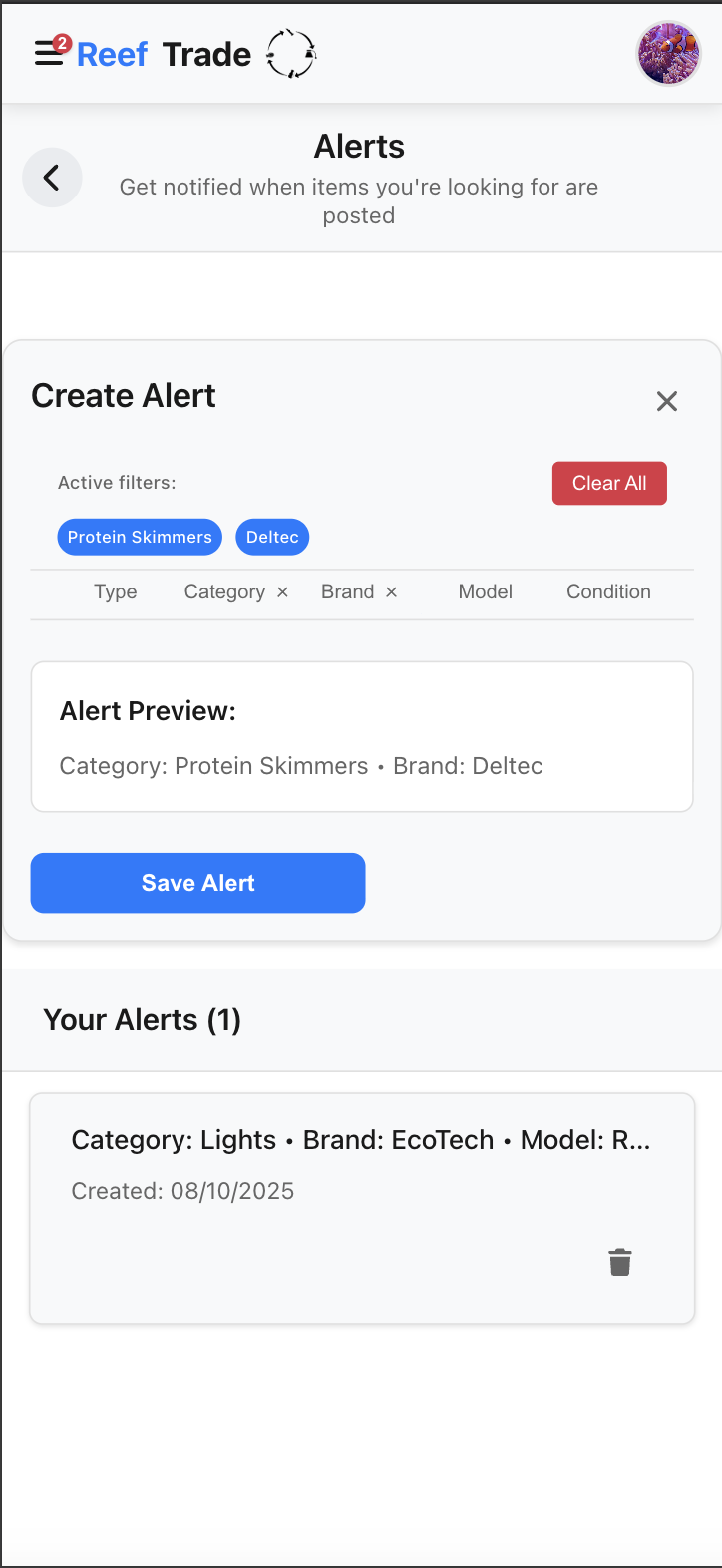Clear all active filters with Clear All
Viewport: 722px width, 1568px height.
tap(609, 483)
